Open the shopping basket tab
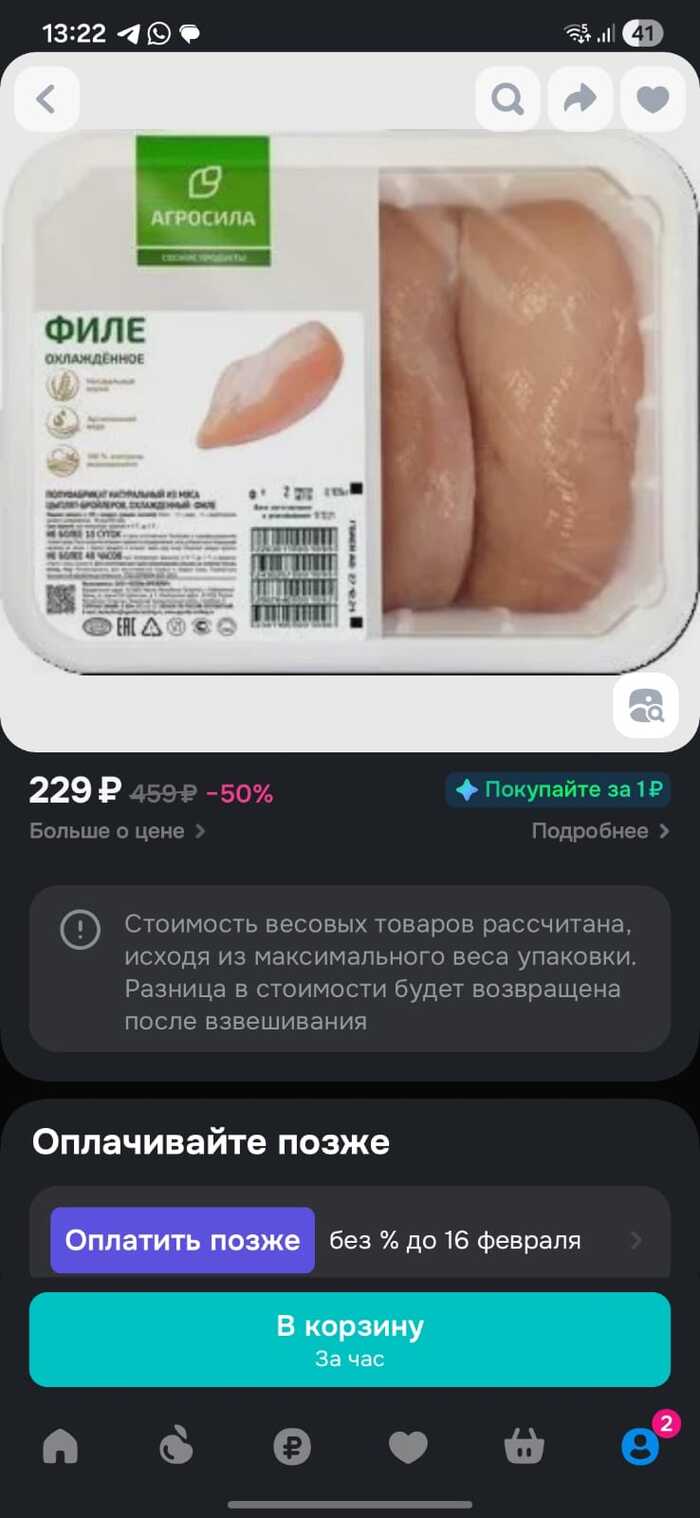This screenshot has height=1518, width=700. click(524, 1446)
